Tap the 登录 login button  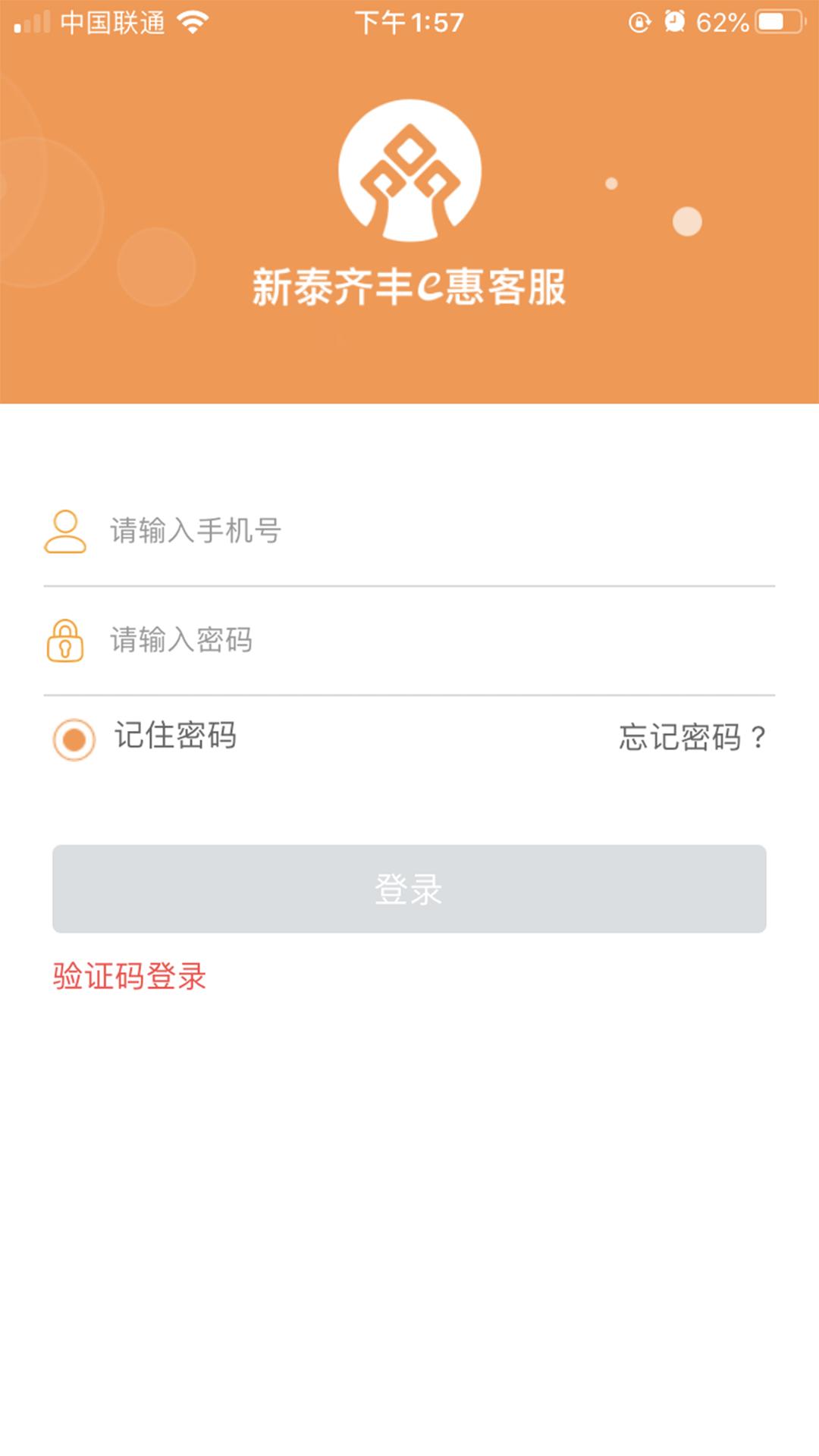click(x=409, y=889)
